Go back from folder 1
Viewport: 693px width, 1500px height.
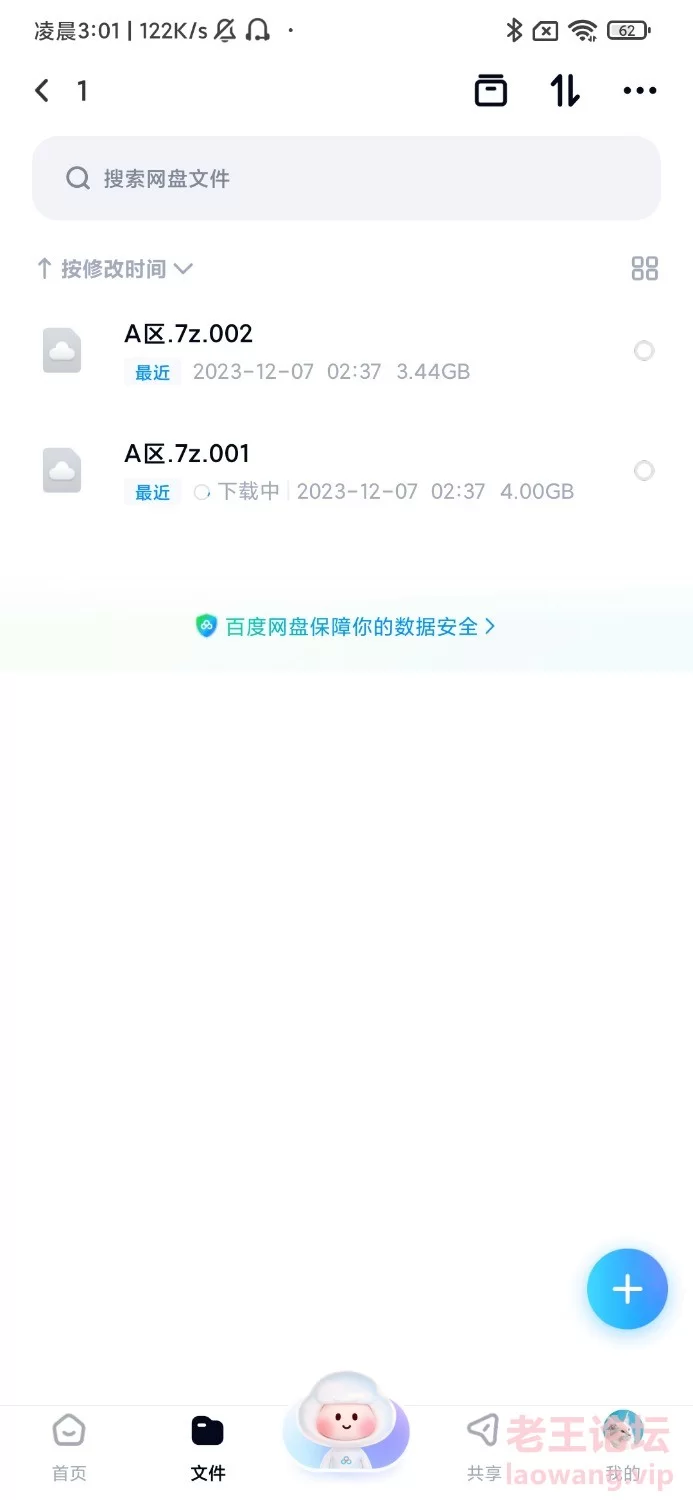pyautogui.click(x=42, y=91)
